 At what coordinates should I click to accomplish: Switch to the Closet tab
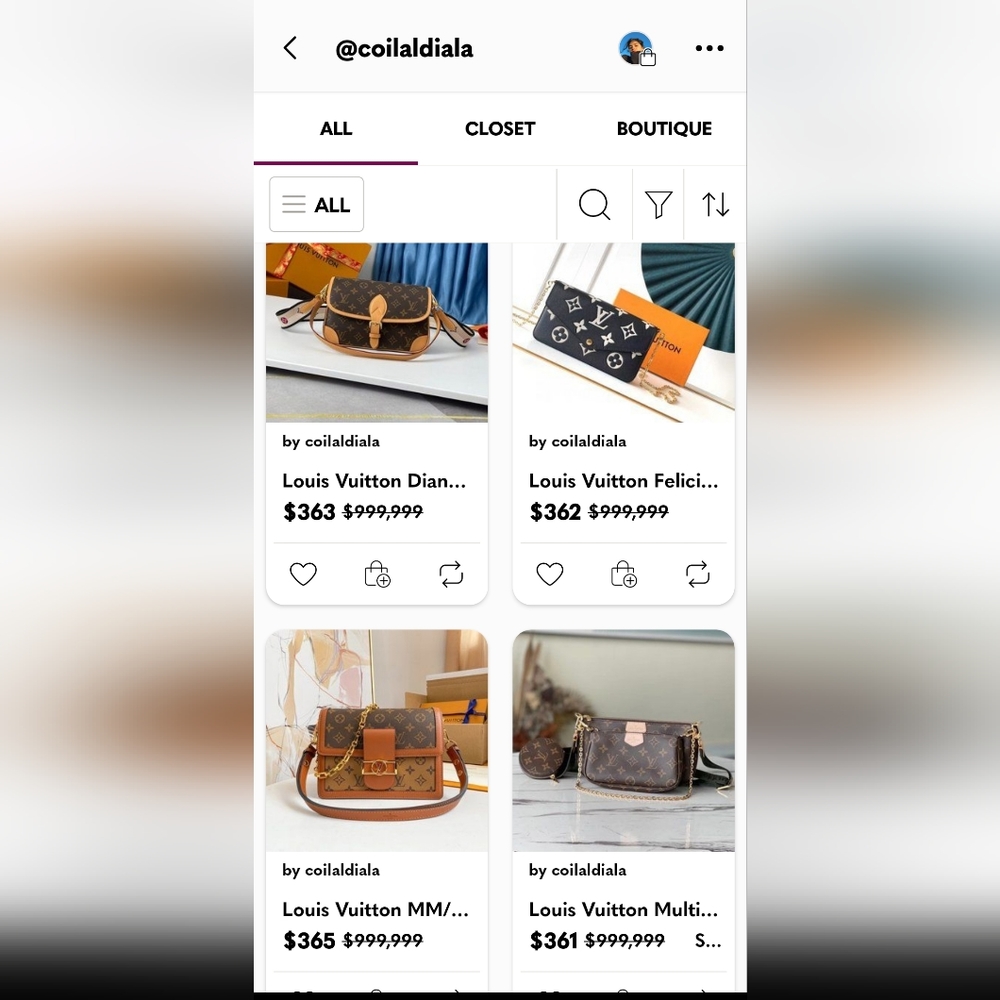click(500, 128)
